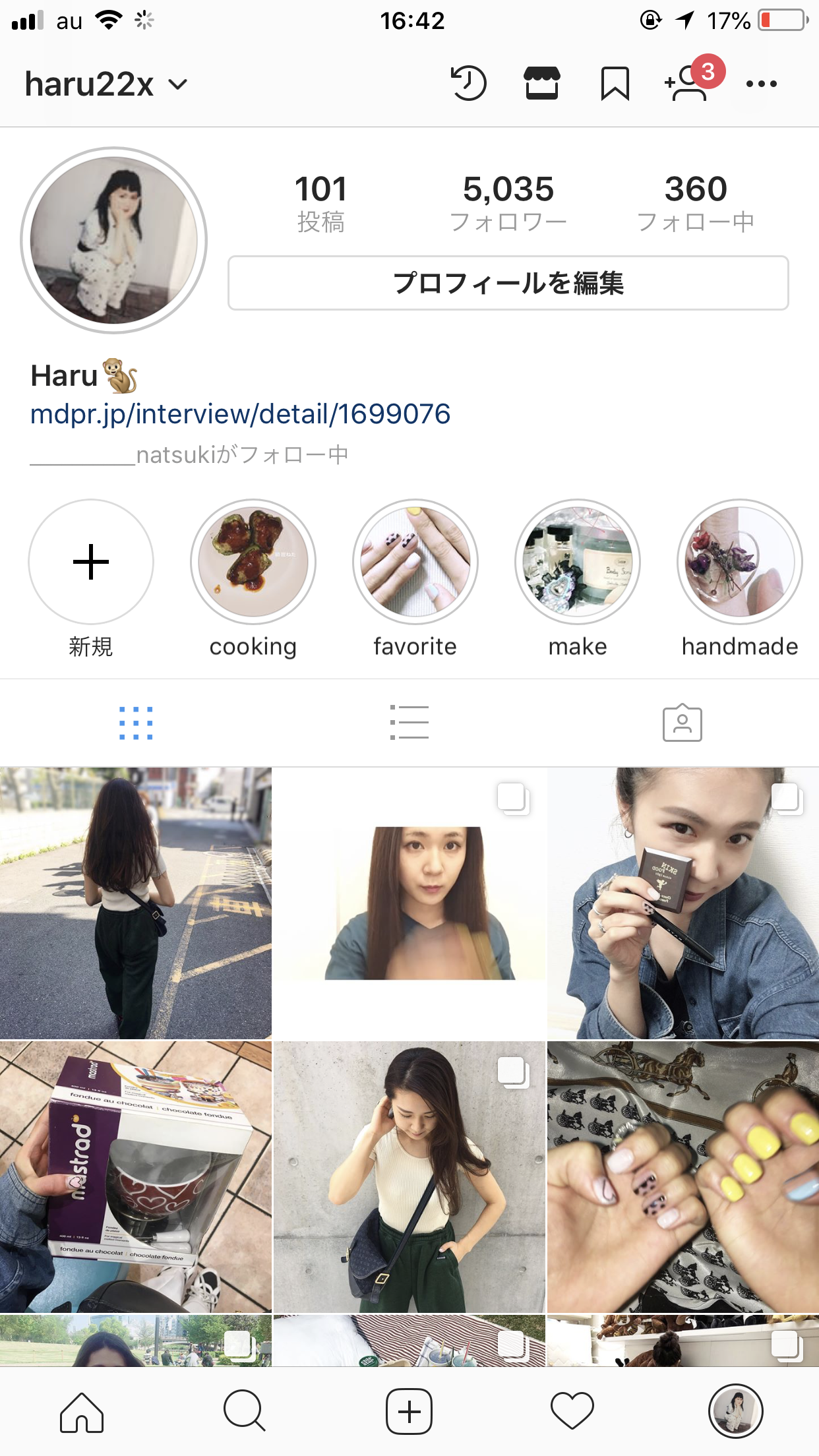Open the mdpr.jp interview link

(x=241, y=414)
